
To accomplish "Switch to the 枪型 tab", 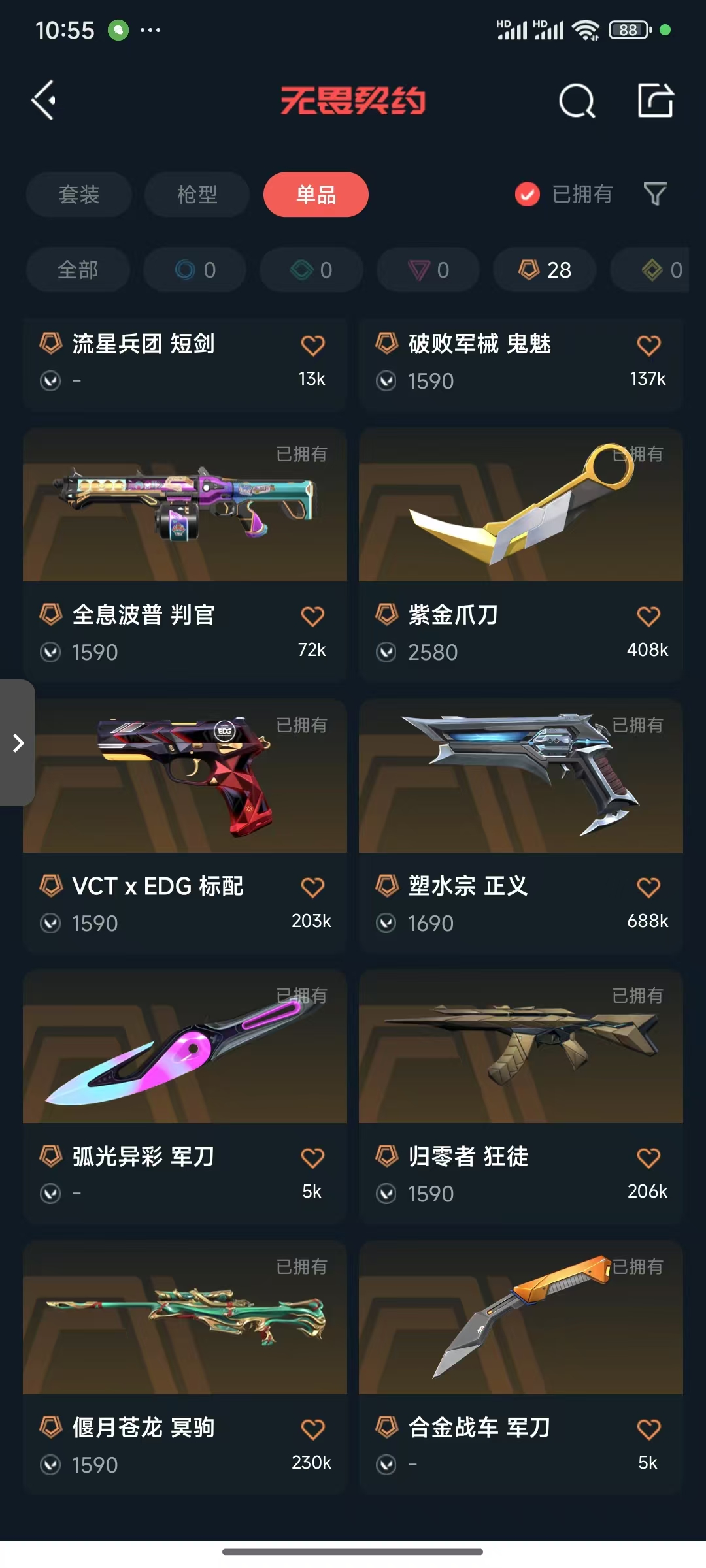I will (x=197, y=195).
